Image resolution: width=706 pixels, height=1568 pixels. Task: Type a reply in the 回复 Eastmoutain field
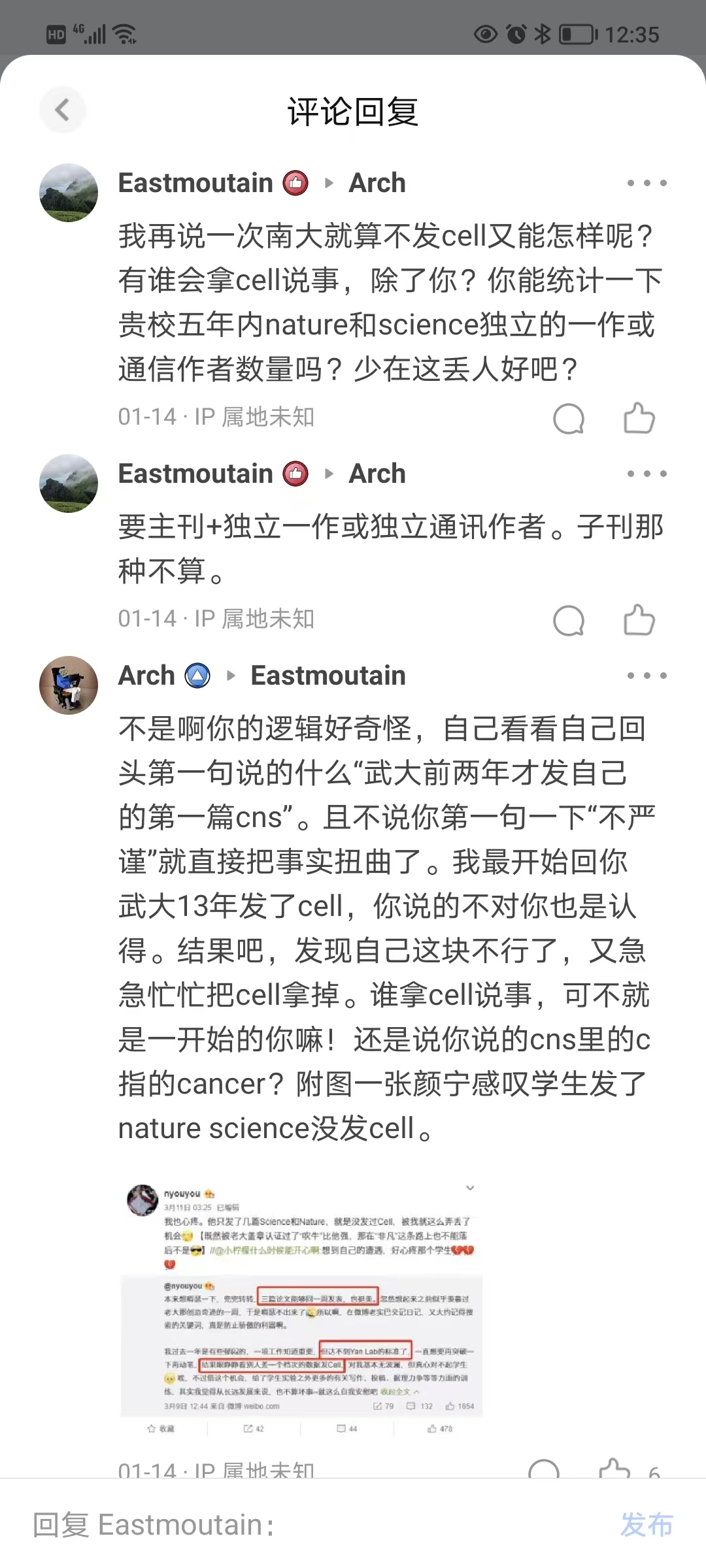click(314, 1525)
